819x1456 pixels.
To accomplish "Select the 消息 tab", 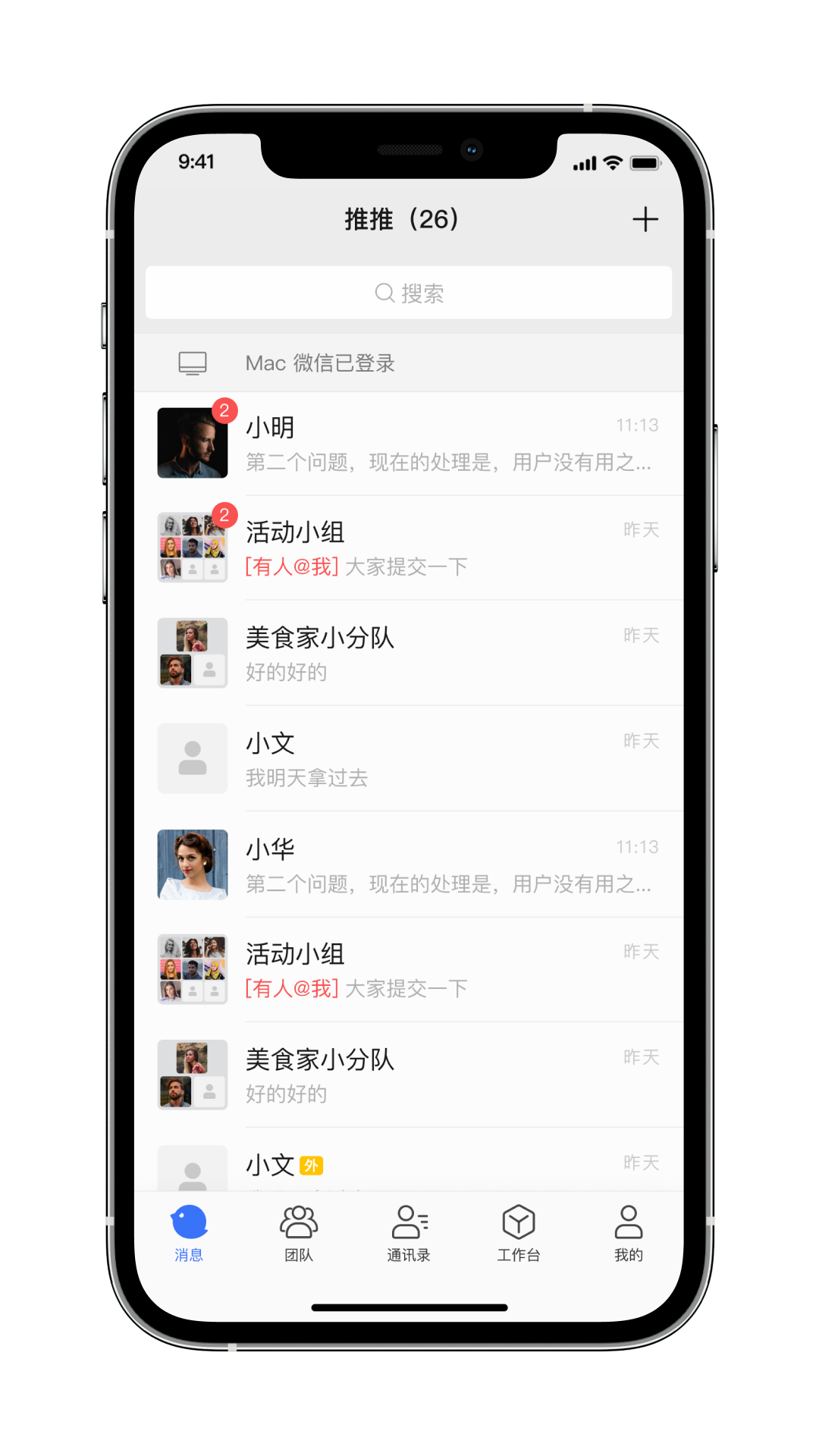I will (x=189, y=1234).
